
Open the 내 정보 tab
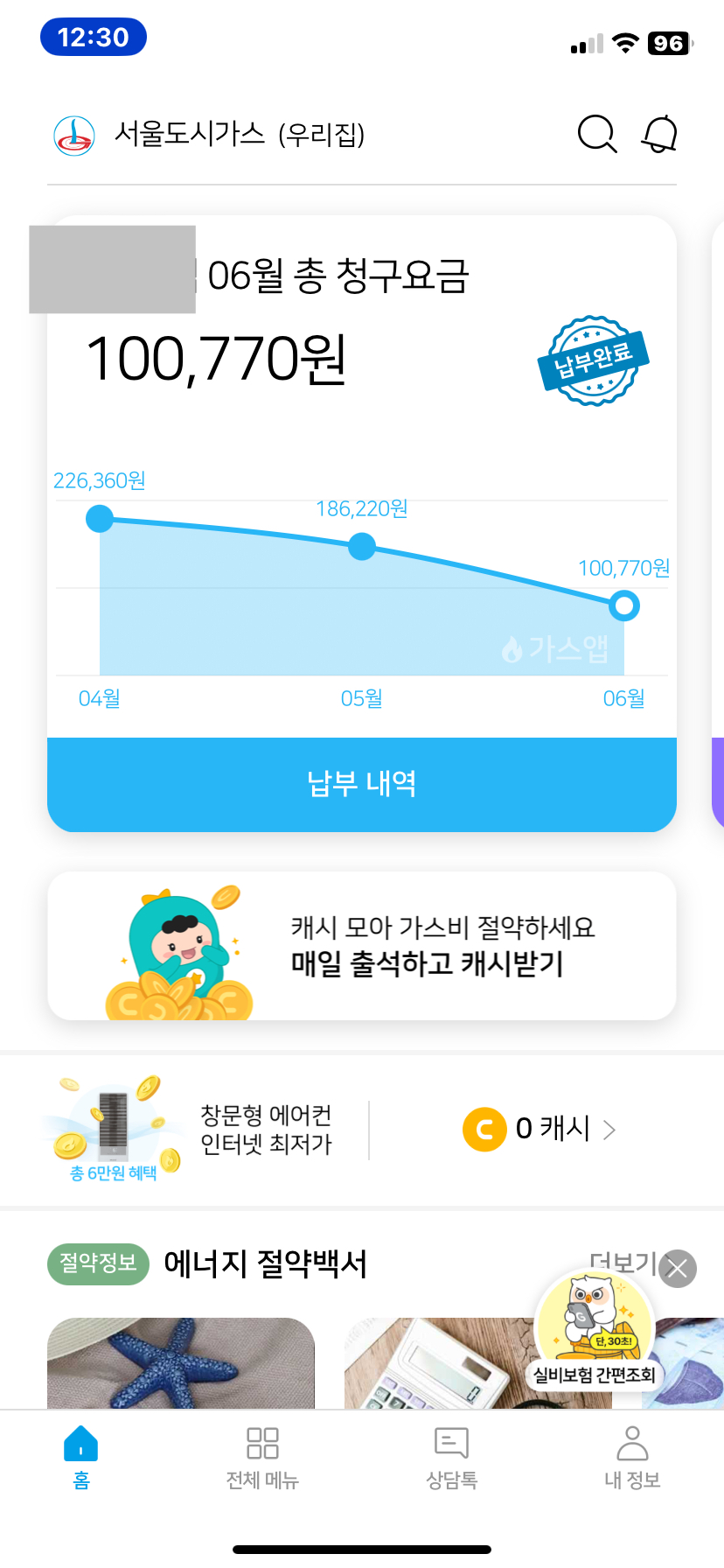(632, 1457)
